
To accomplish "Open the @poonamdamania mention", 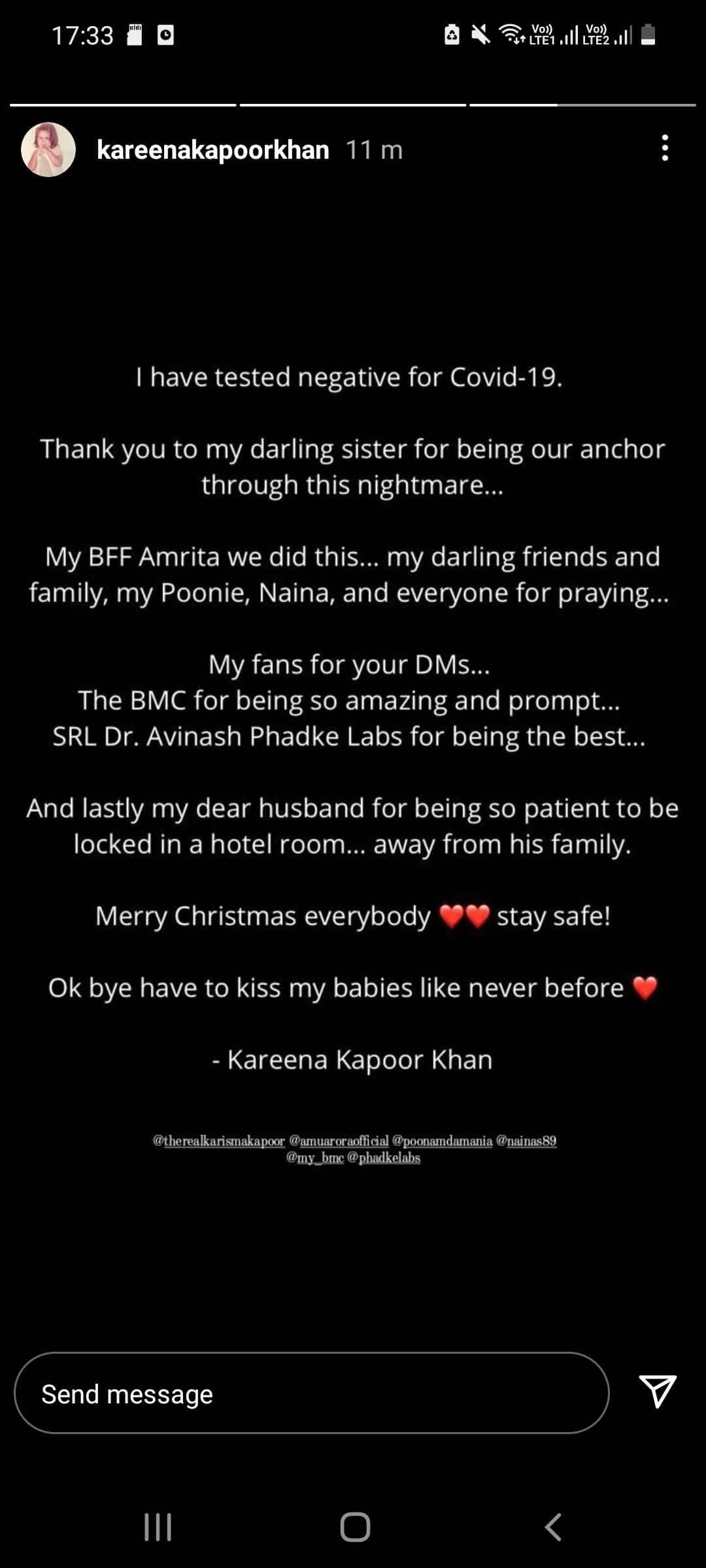I will [x=442, y=1141].
